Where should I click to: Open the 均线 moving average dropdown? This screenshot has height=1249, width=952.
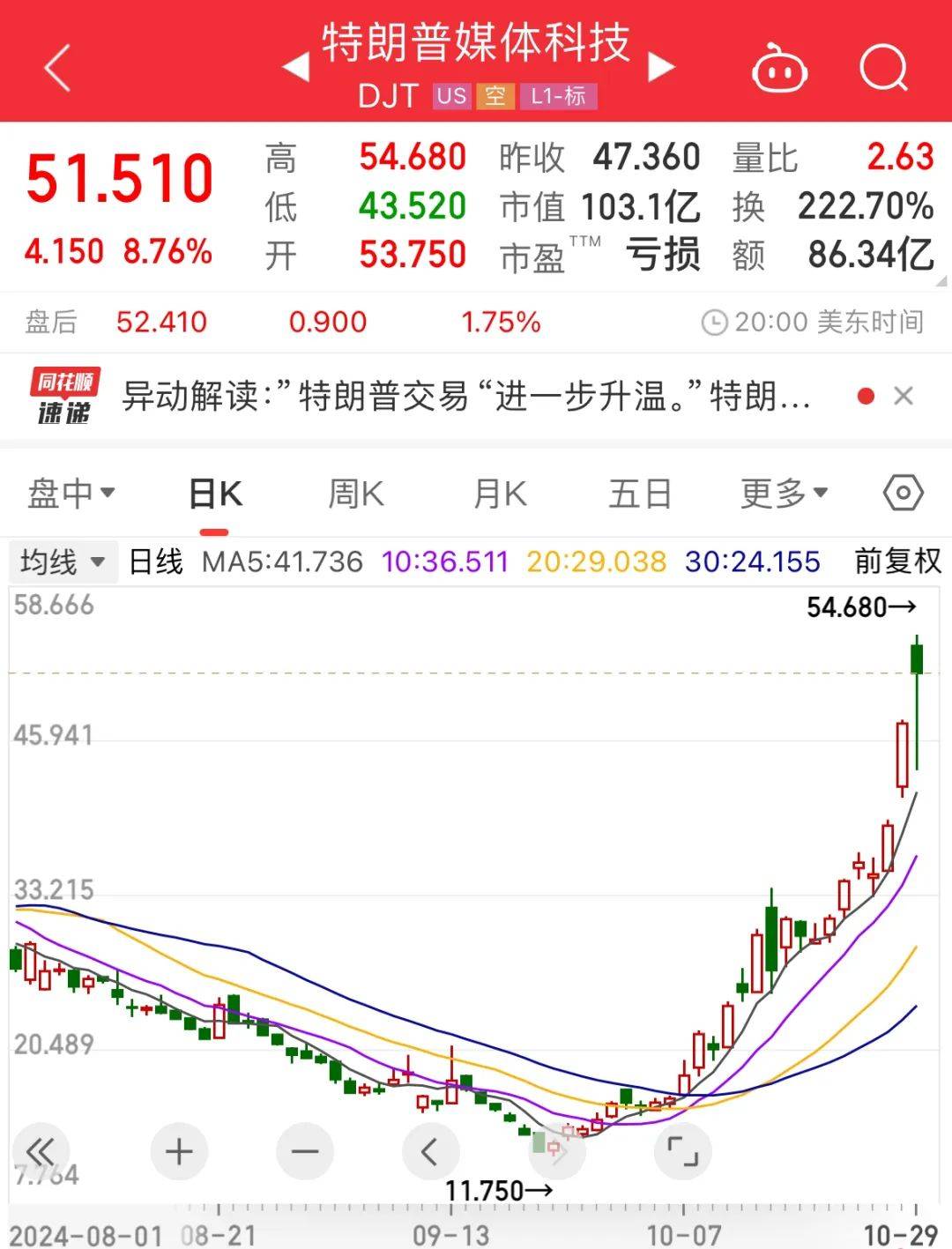click(62, 561)
